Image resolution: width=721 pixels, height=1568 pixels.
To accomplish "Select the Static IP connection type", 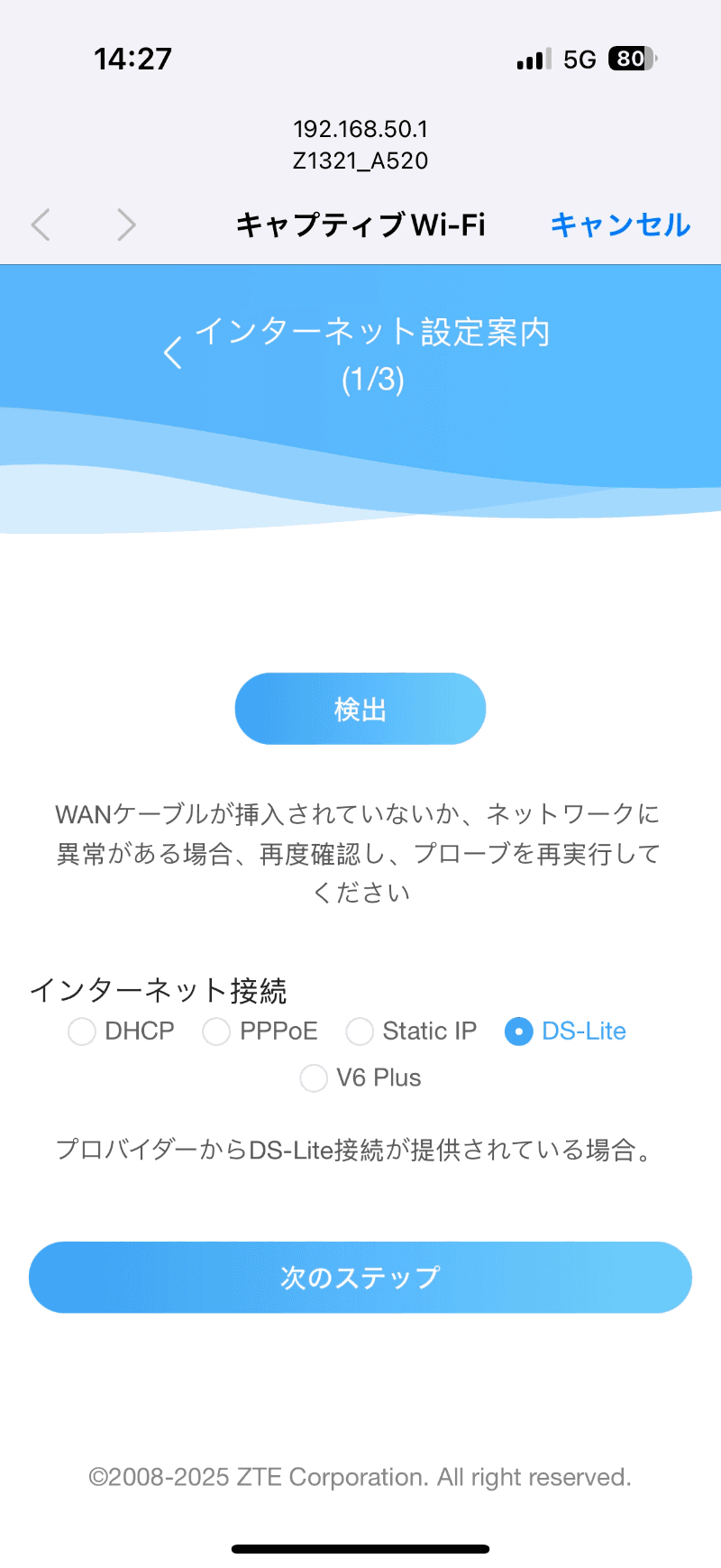I will coord(360,1032).
